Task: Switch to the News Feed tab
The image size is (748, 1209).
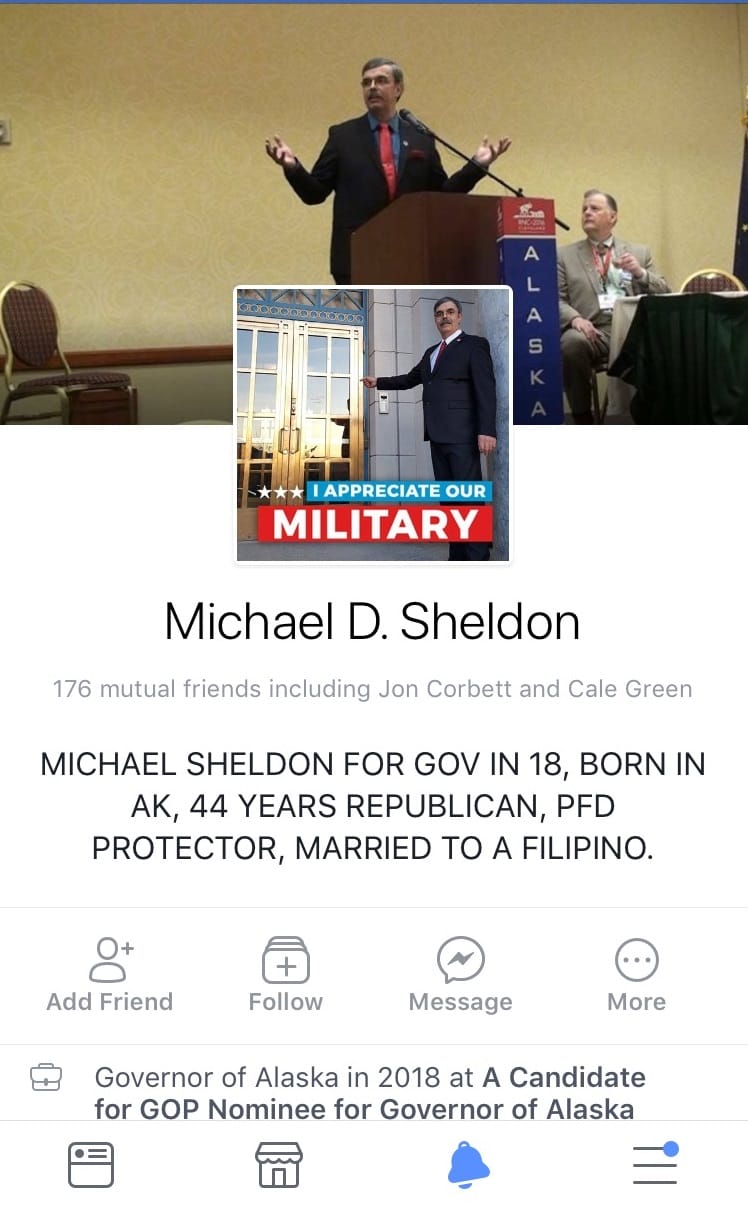Action: pos(91,1165)
